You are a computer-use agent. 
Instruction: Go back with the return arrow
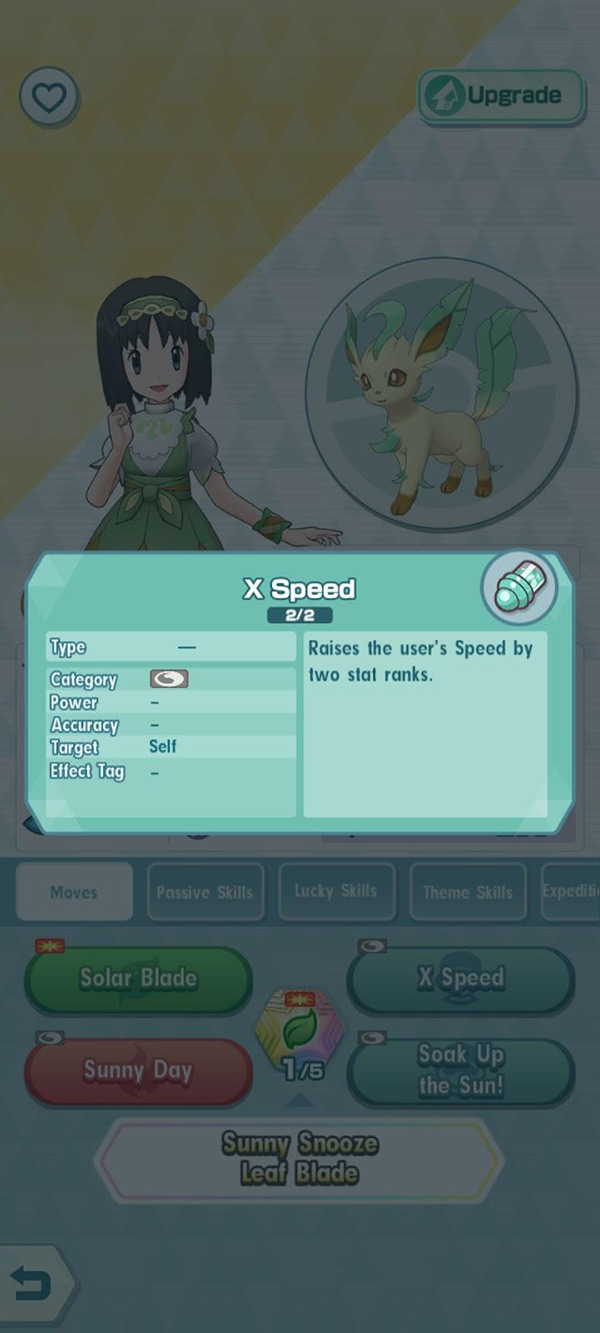(35, 1285)
